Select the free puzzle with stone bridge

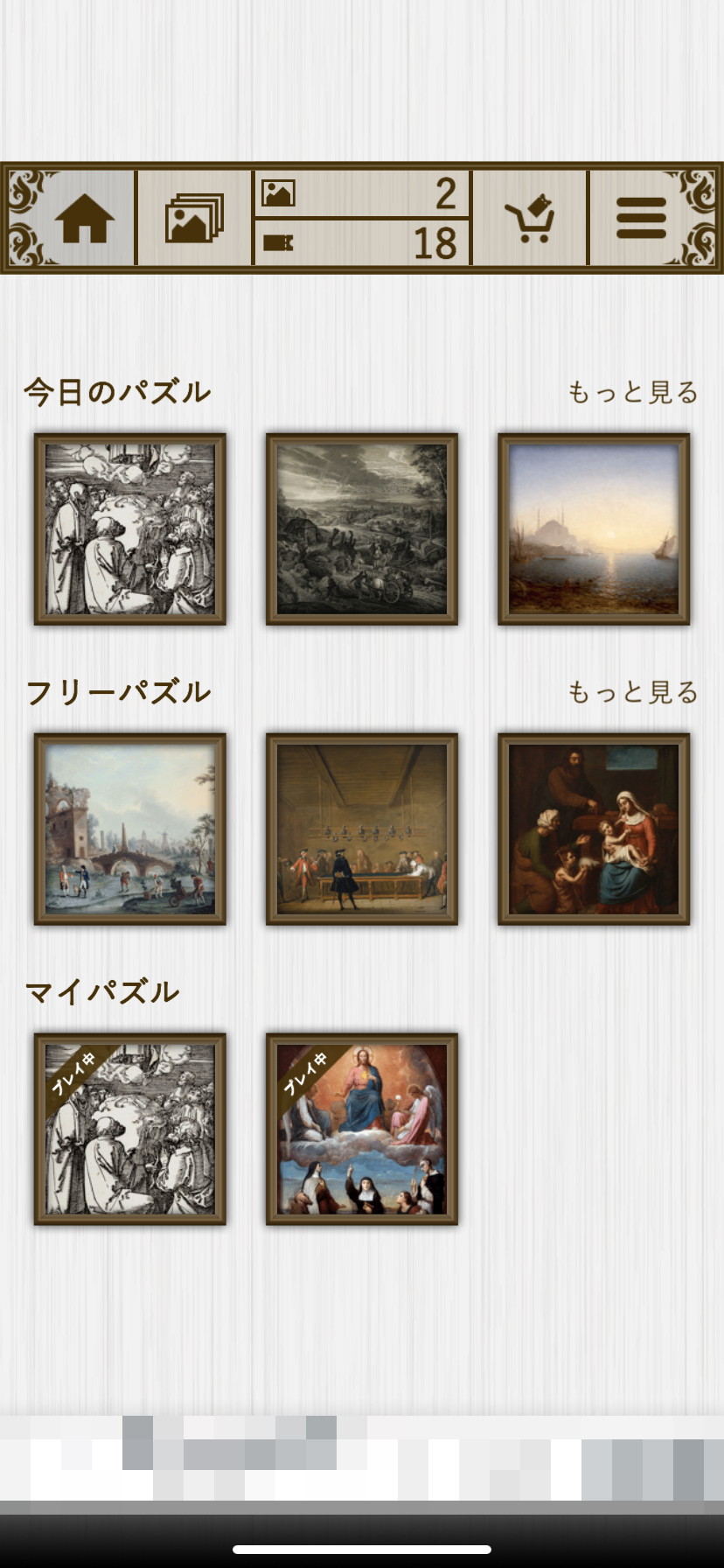(130, 829)
